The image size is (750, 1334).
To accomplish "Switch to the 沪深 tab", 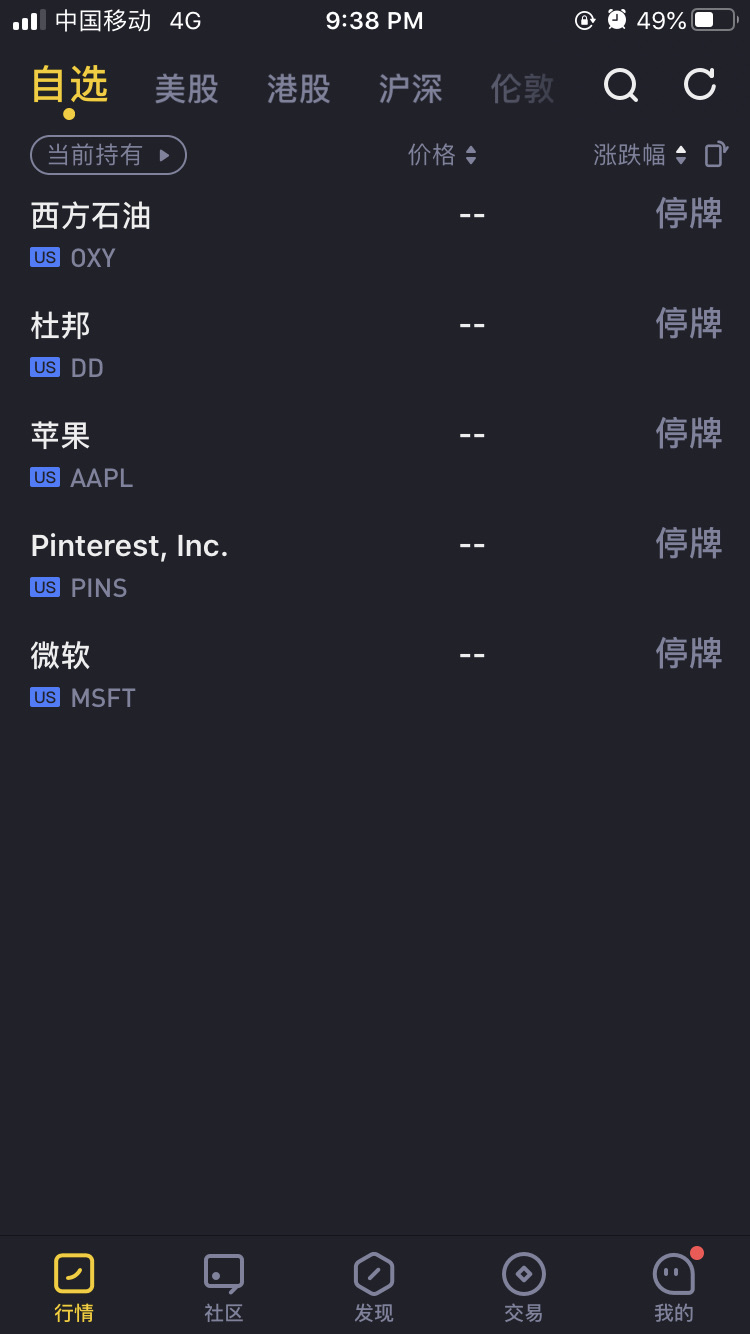I will click(411, 89).
